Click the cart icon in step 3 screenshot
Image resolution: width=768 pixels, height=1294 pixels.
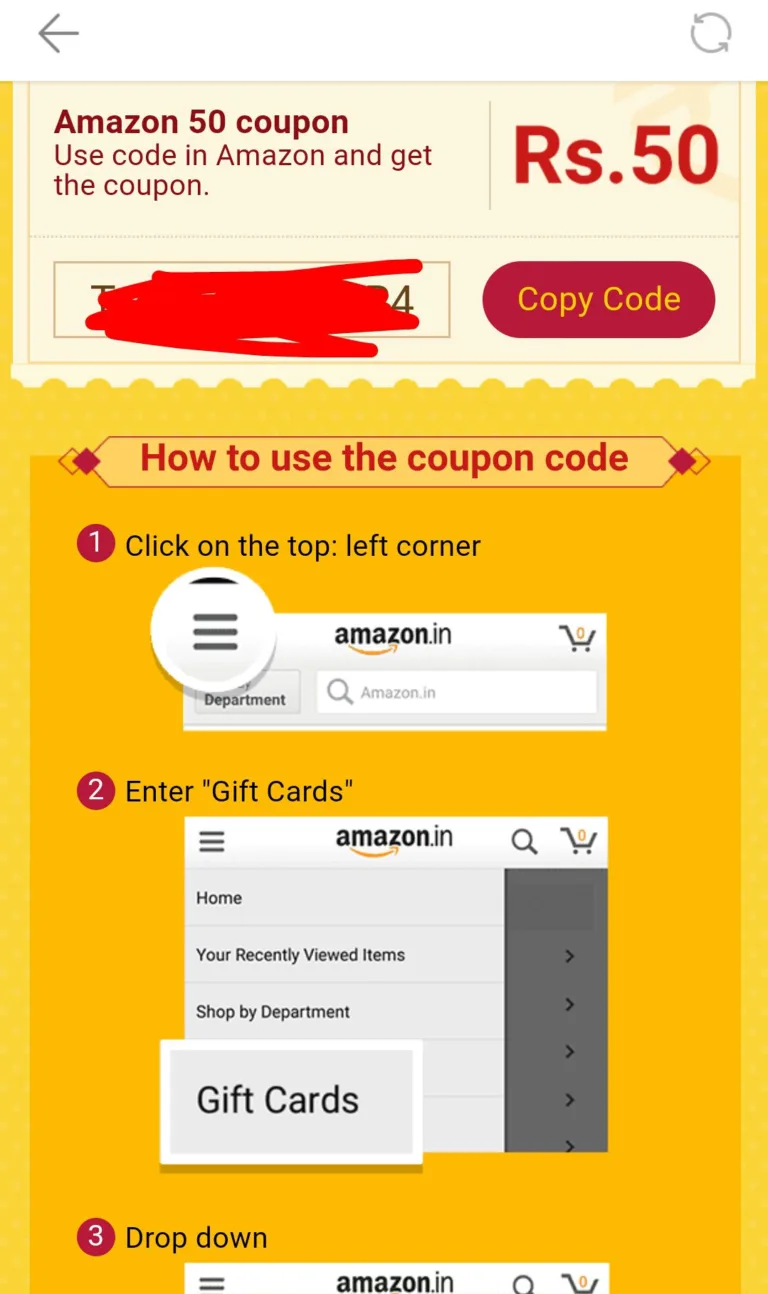581,1281
